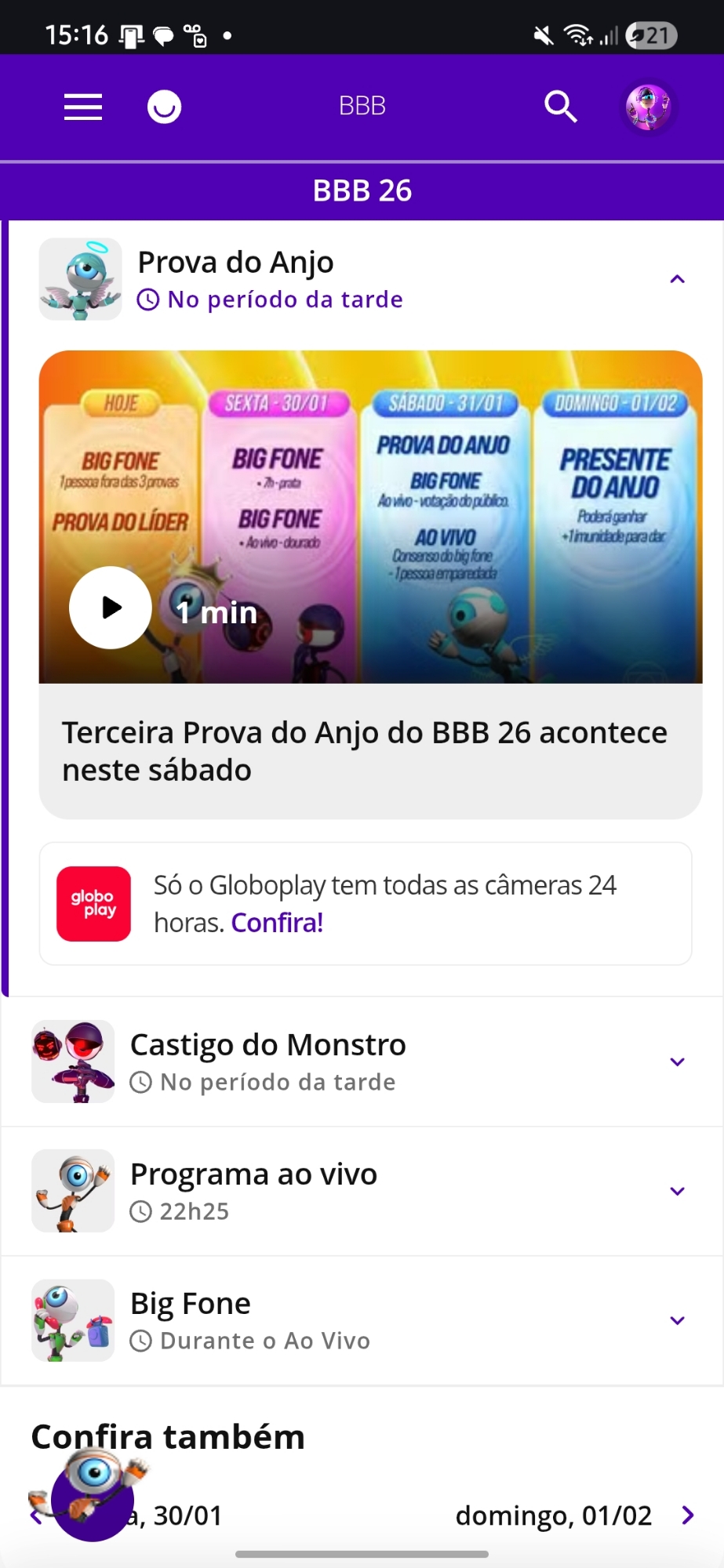Go to next day domingo, 01/02
The image size is (724, 1568).
pos(687,1515)
